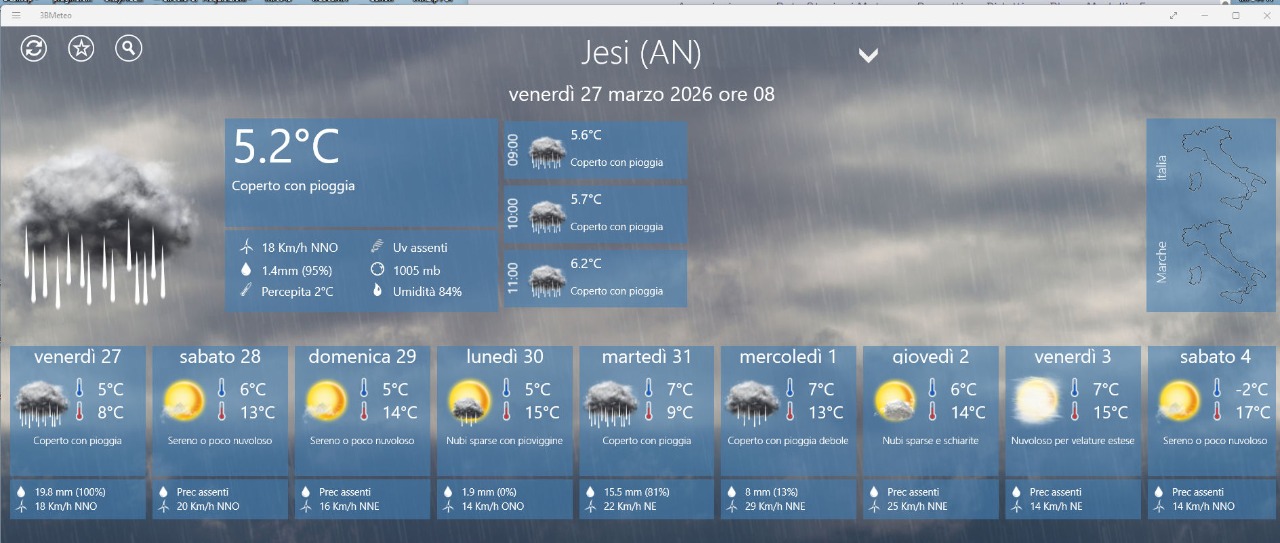Expand the Jesi (AN) location dropdown

868,55
